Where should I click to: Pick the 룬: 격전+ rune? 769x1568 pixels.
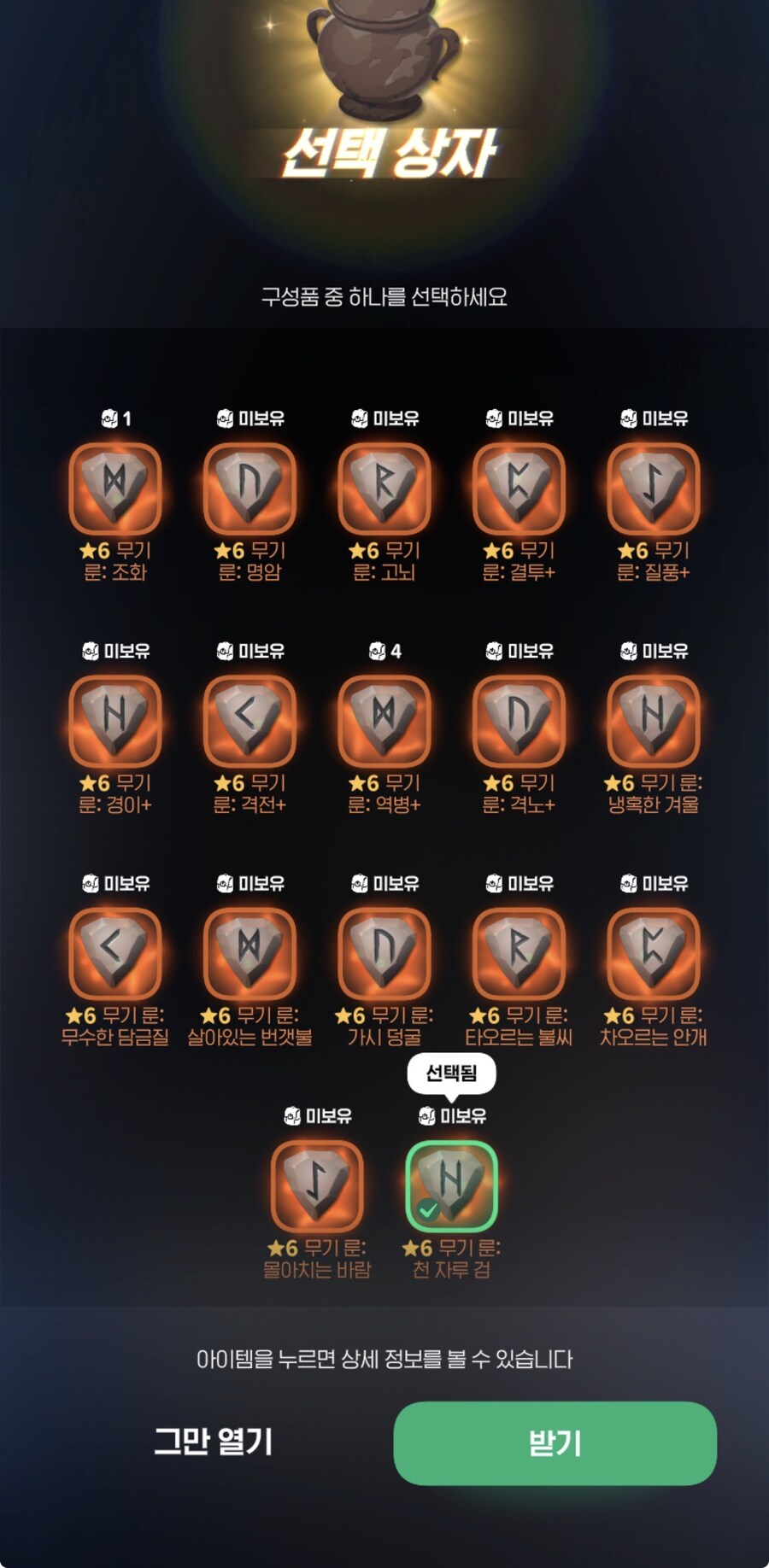pyautogui.click(x=249, y=721)
